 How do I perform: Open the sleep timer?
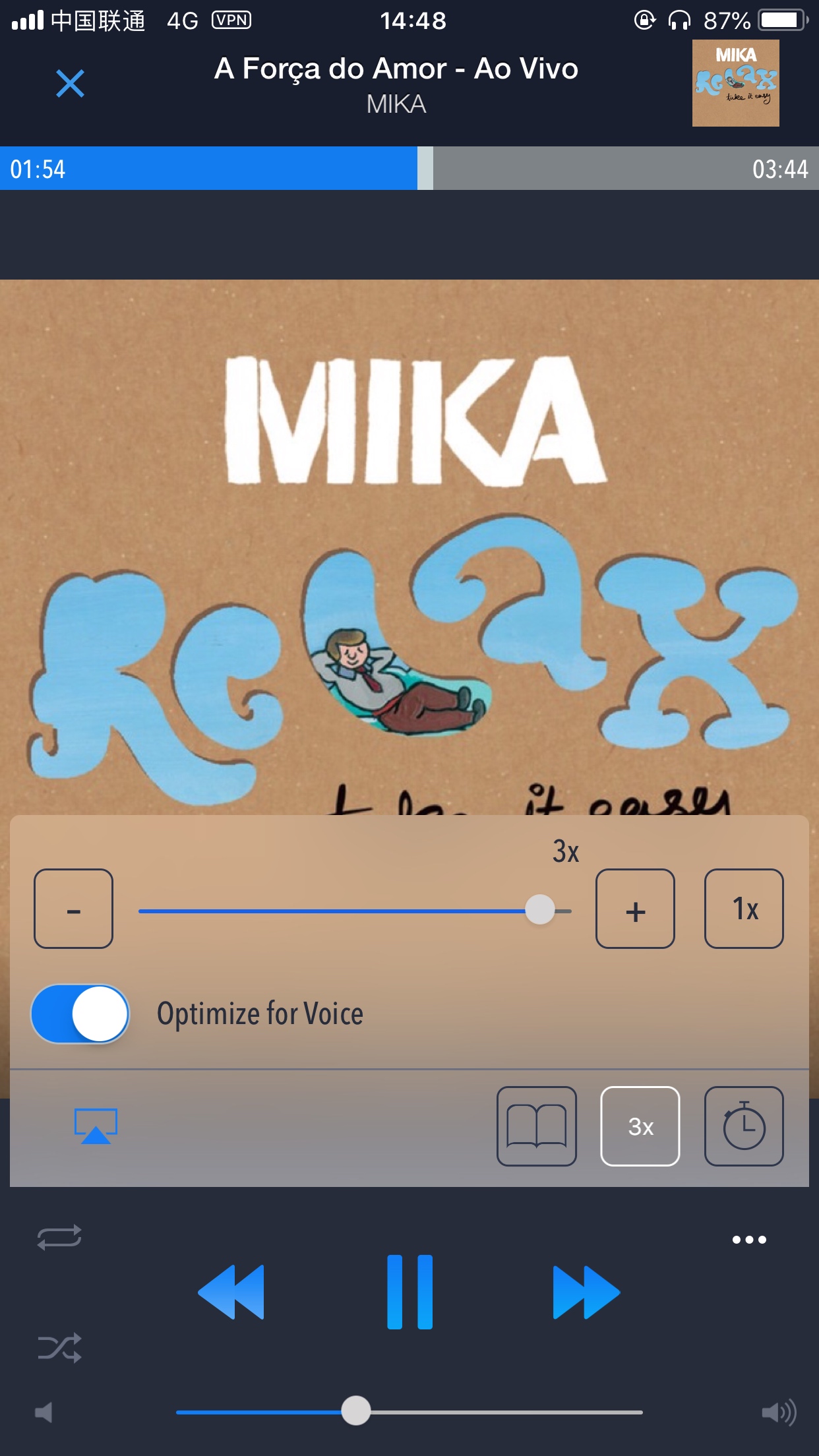point(743,1126)
